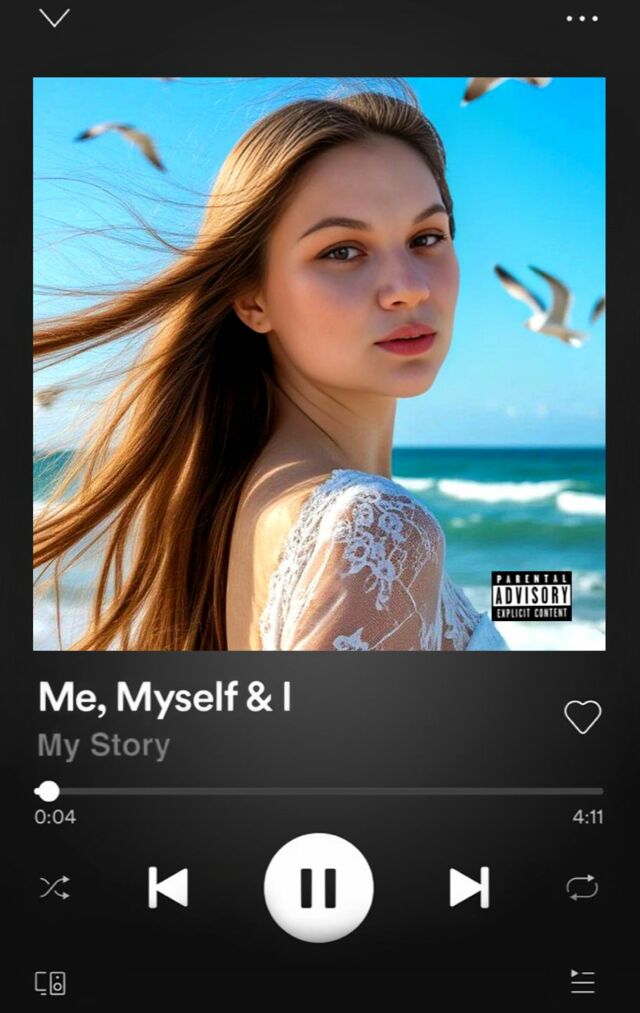Enable shuffle mode
640x1013 pixels.
tap(54, 887)
